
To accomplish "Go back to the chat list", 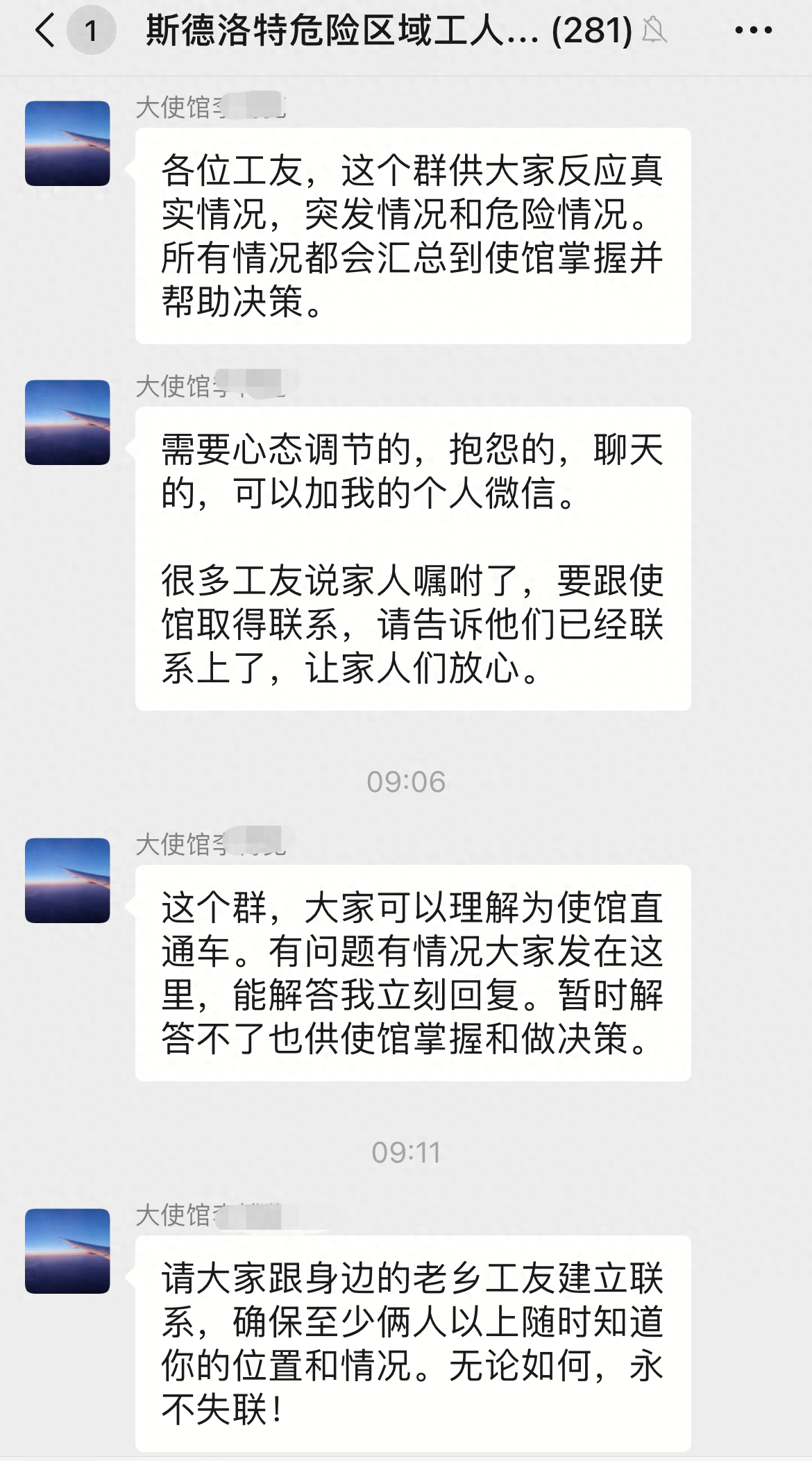I will point(46,31).
